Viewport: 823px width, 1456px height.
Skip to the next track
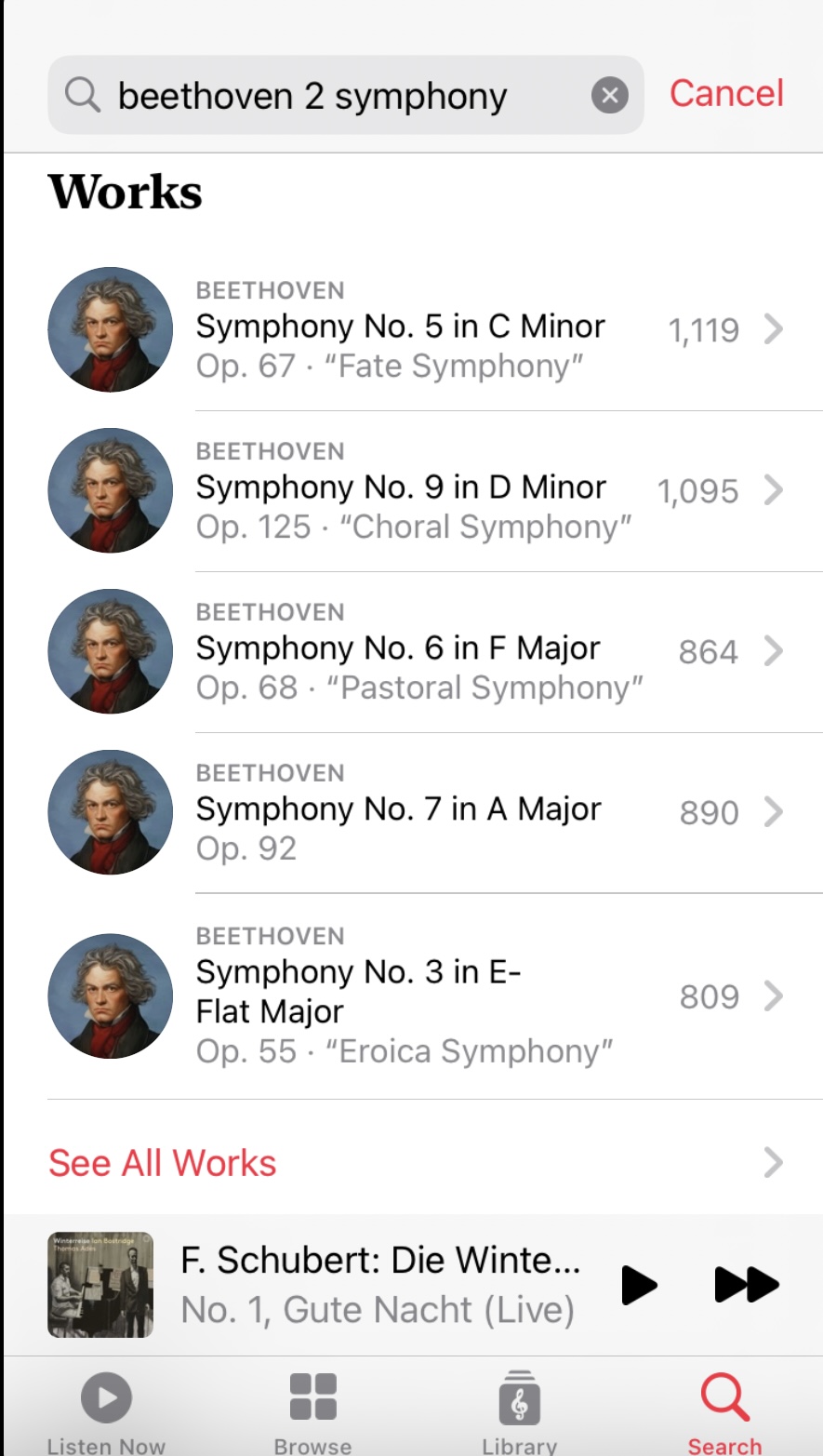746,1285
